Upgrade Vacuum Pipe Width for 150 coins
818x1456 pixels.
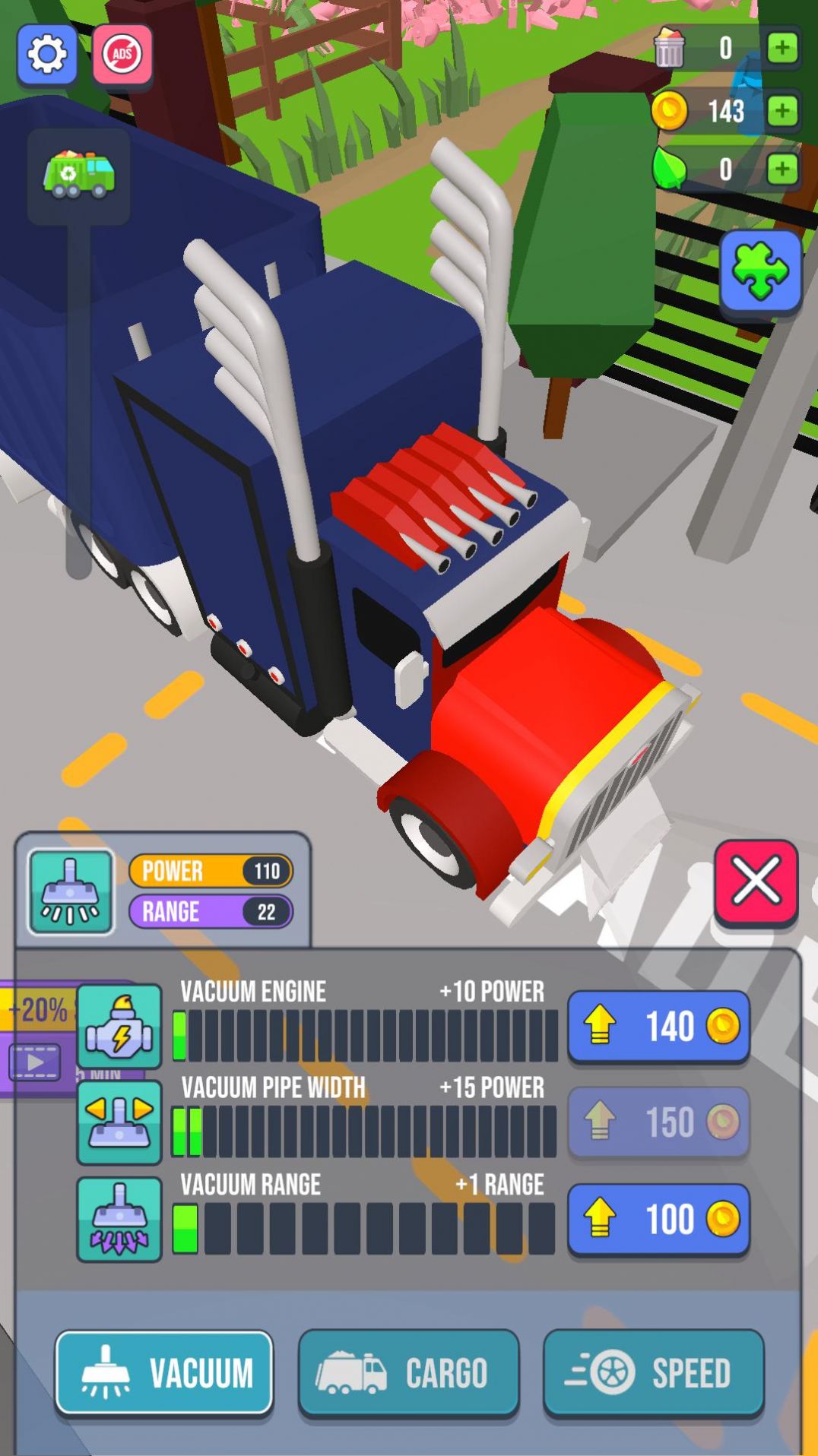[x=658, y=1122]
